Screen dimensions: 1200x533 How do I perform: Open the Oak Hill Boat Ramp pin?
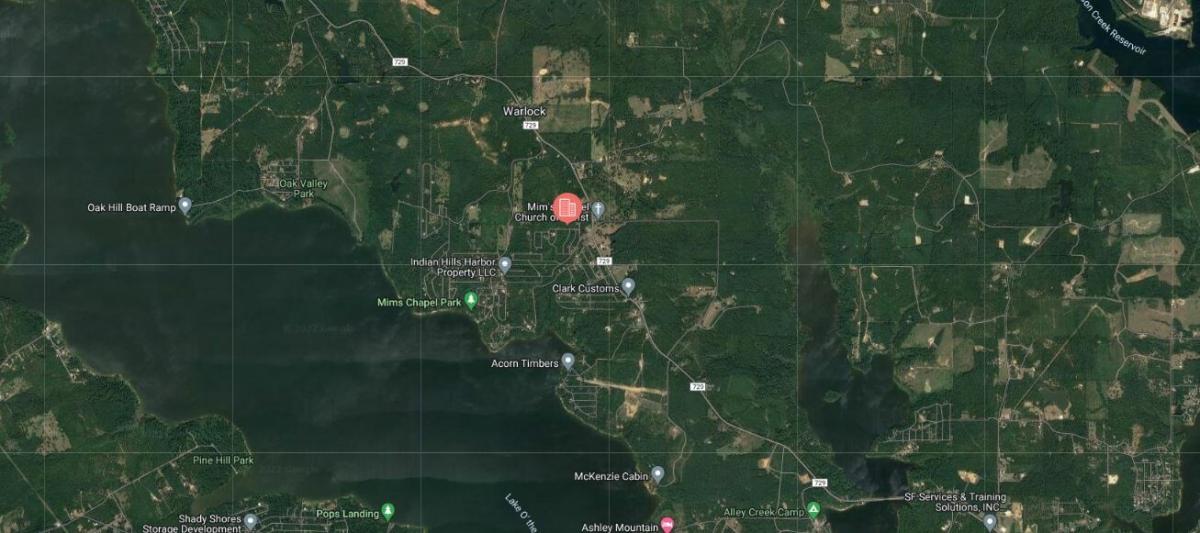(185, 206)
